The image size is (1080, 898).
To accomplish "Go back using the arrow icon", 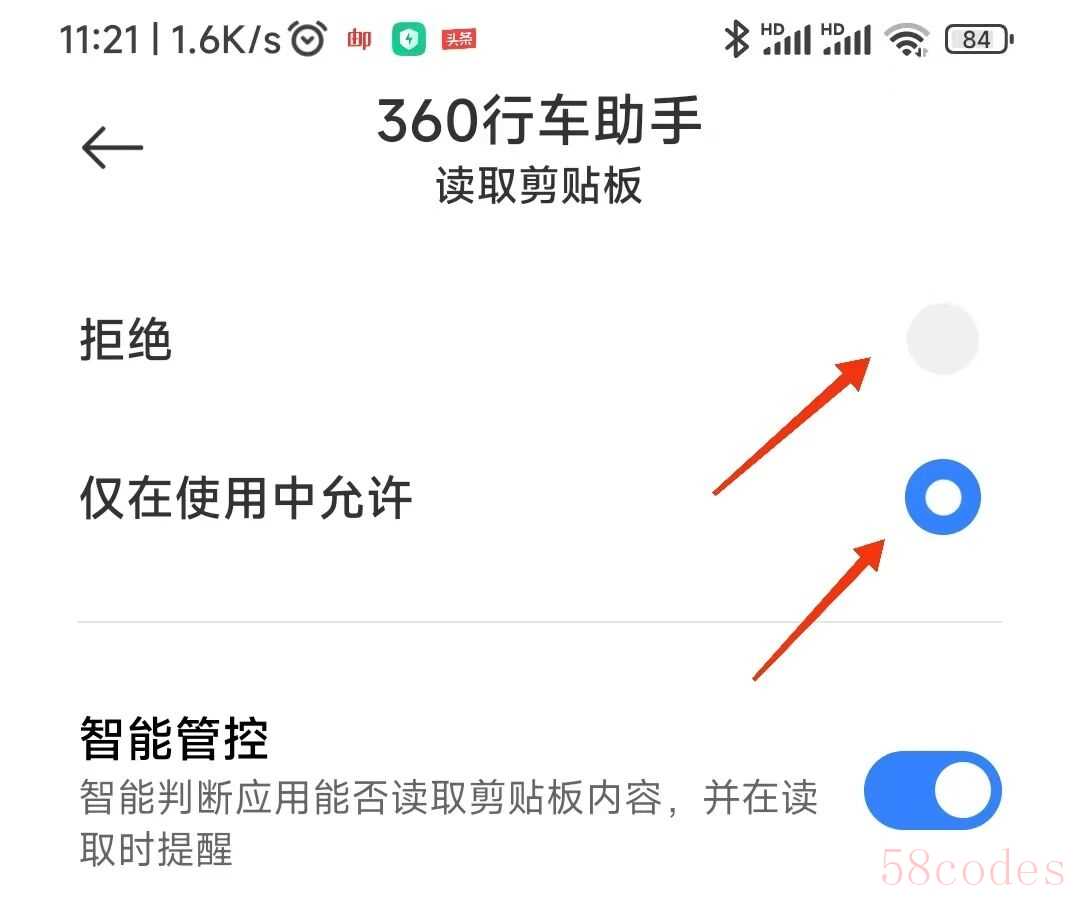I will pos(112,148).
